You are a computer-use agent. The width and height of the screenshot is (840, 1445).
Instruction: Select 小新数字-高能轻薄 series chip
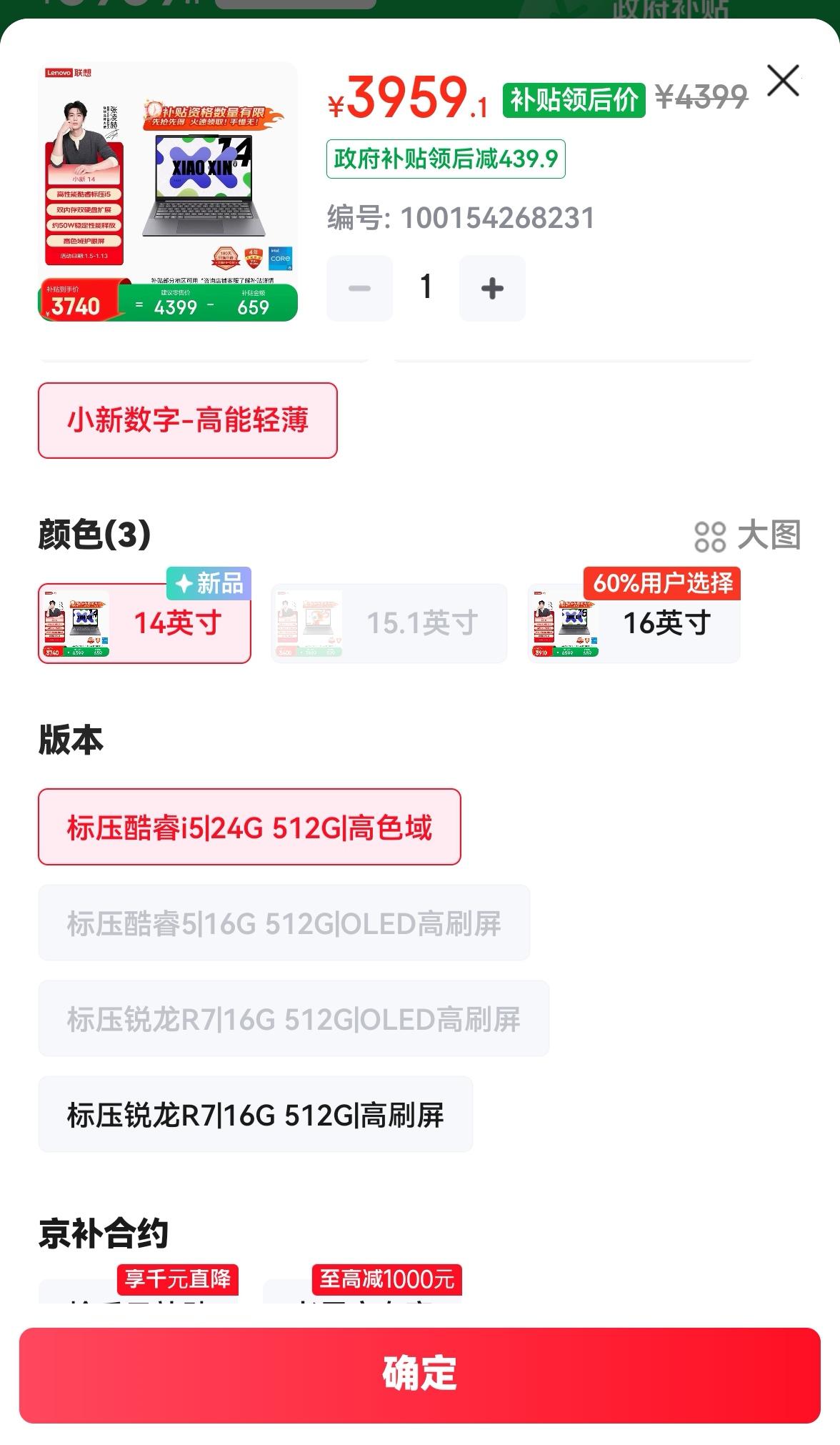[x=187, y=420]
